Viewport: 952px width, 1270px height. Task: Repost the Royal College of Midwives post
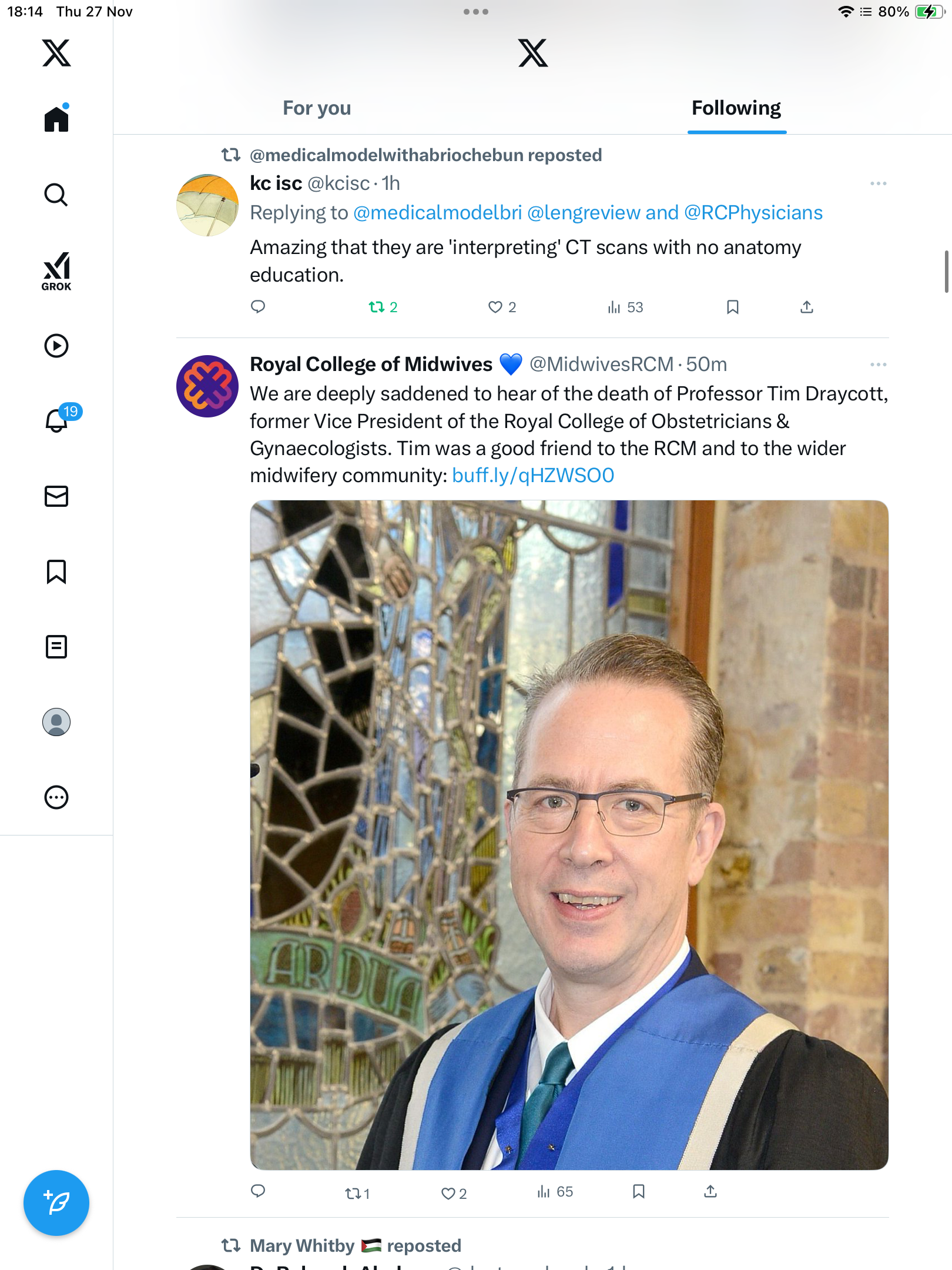pyautogui.click(x=353, y=1193)
